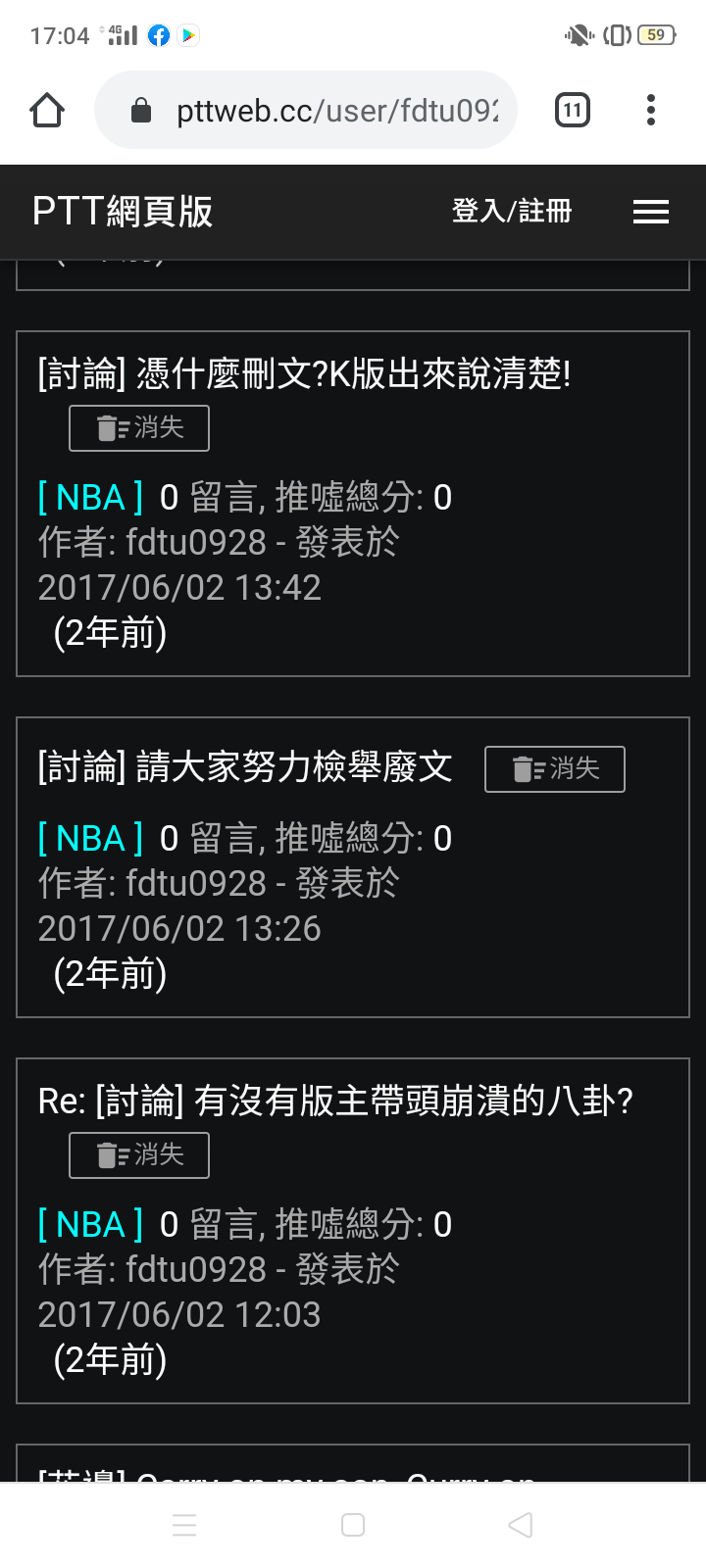The image size is (706, 1568).
Task: Tap the browser home icon
Action: (47, 111)
